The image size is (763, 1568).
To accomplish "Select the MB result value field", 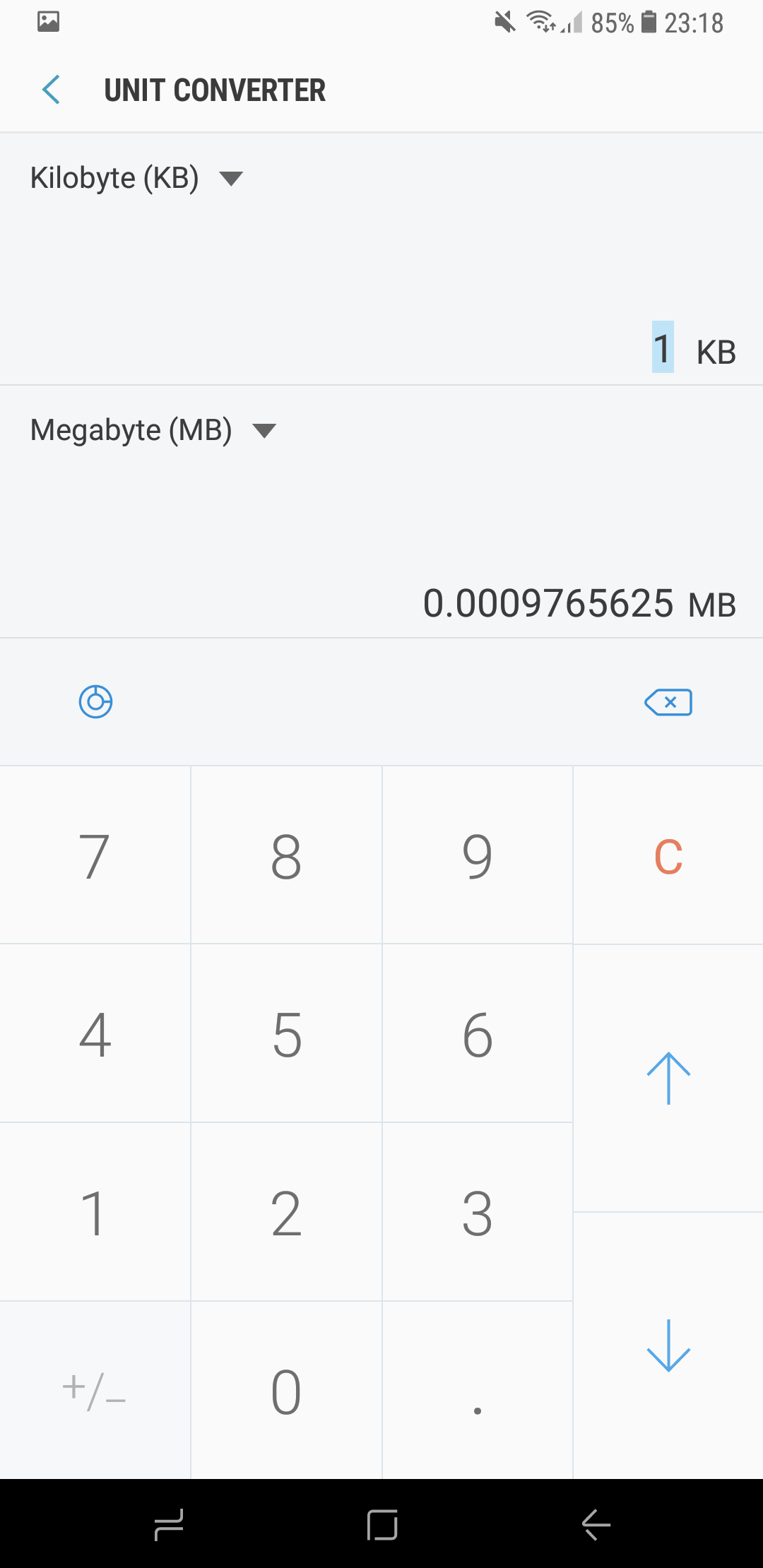I will pyautogui.click(x=548, y=604).
